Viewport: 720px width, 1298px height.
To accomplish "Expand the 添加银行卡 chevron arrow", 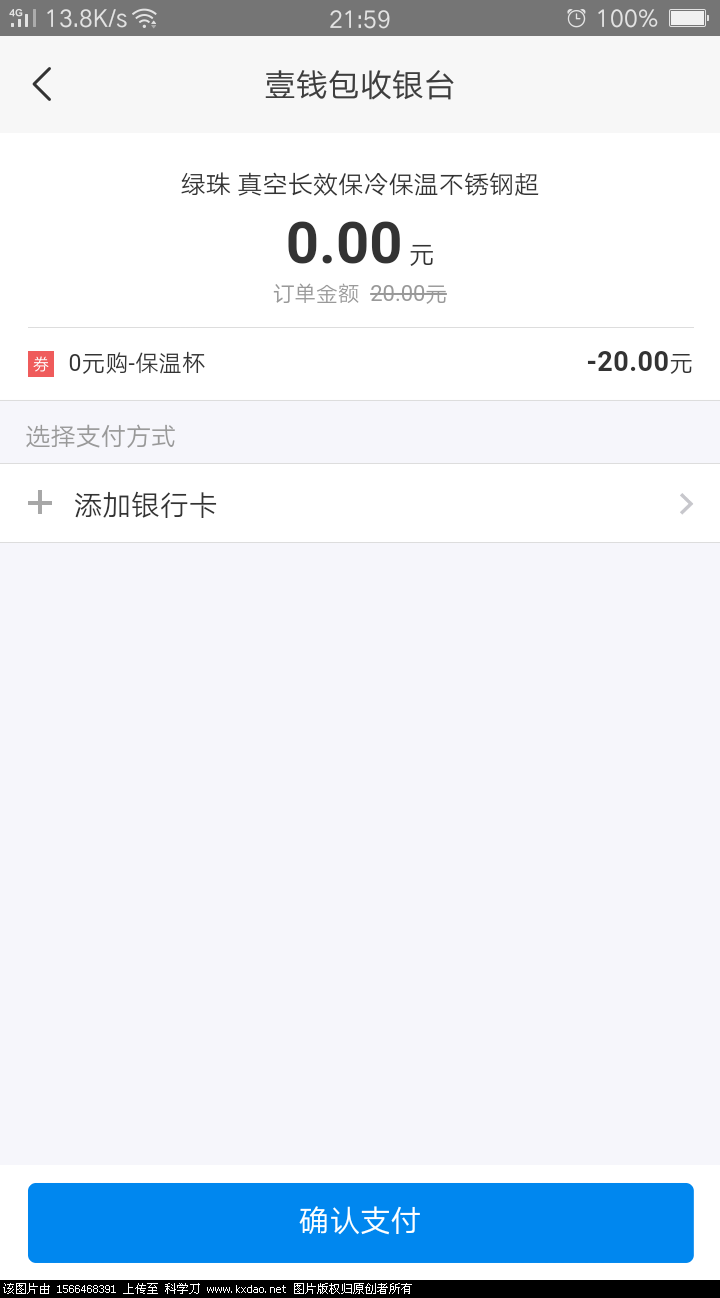I will 686,503.
